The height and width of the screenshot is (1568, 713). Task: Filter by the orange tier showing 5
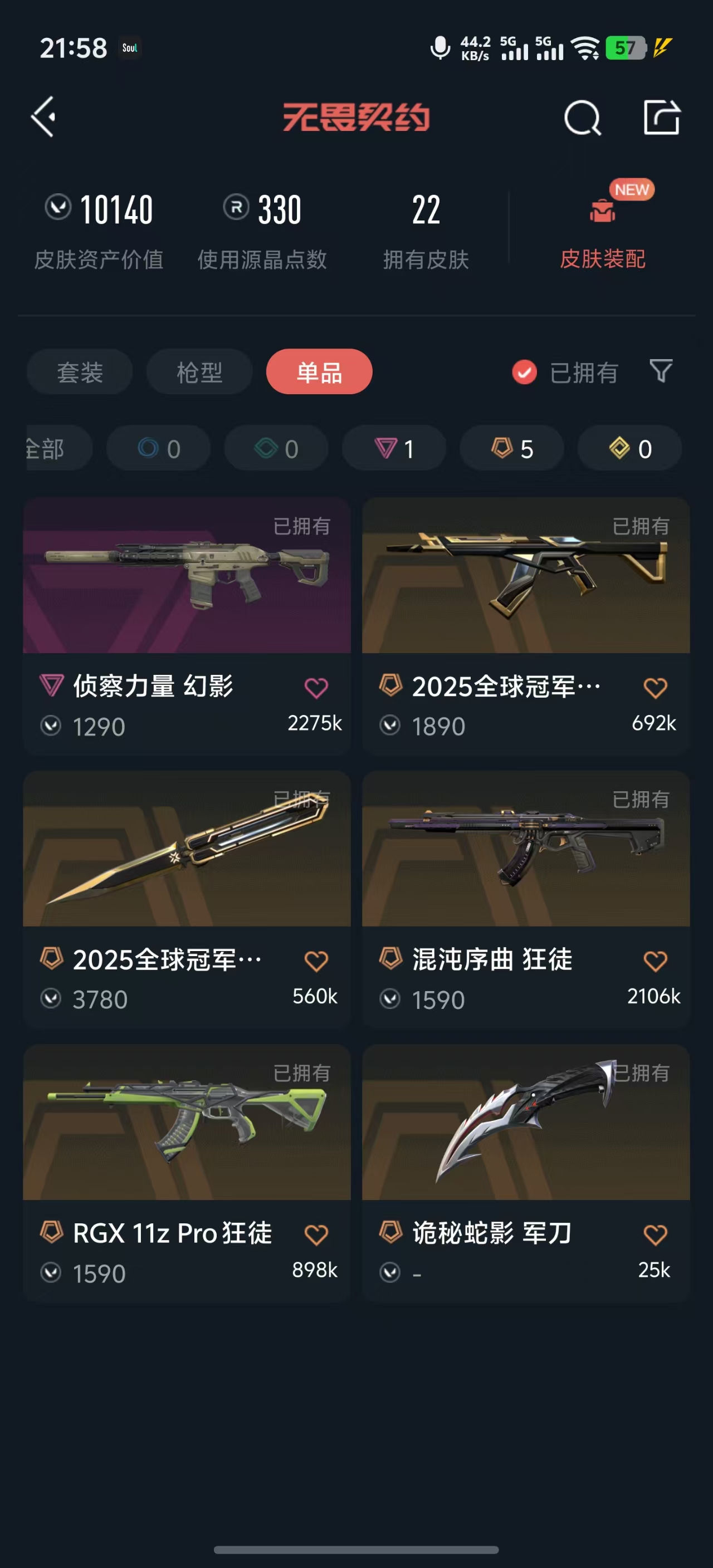coord(511,449)
